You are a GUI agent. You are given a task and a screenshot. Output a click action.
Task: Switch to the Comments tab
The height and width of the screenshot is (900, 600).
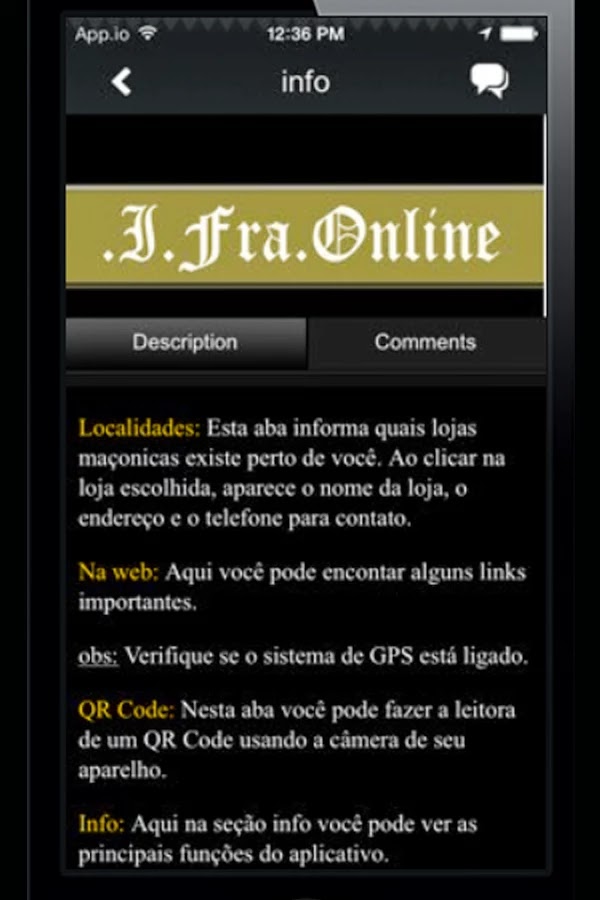[x=425, y=342]
